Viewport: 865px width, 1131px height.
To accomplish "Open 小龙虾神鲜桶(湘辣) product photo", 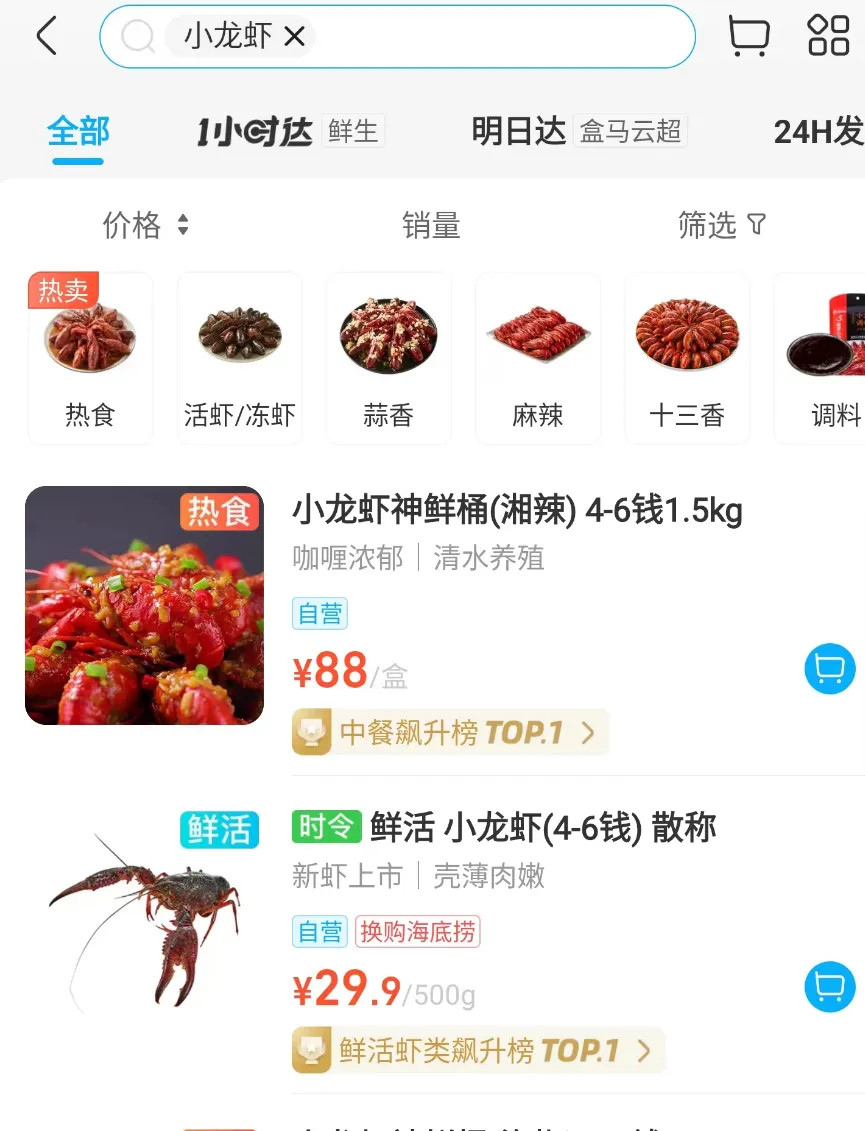I will pos(144,605).
